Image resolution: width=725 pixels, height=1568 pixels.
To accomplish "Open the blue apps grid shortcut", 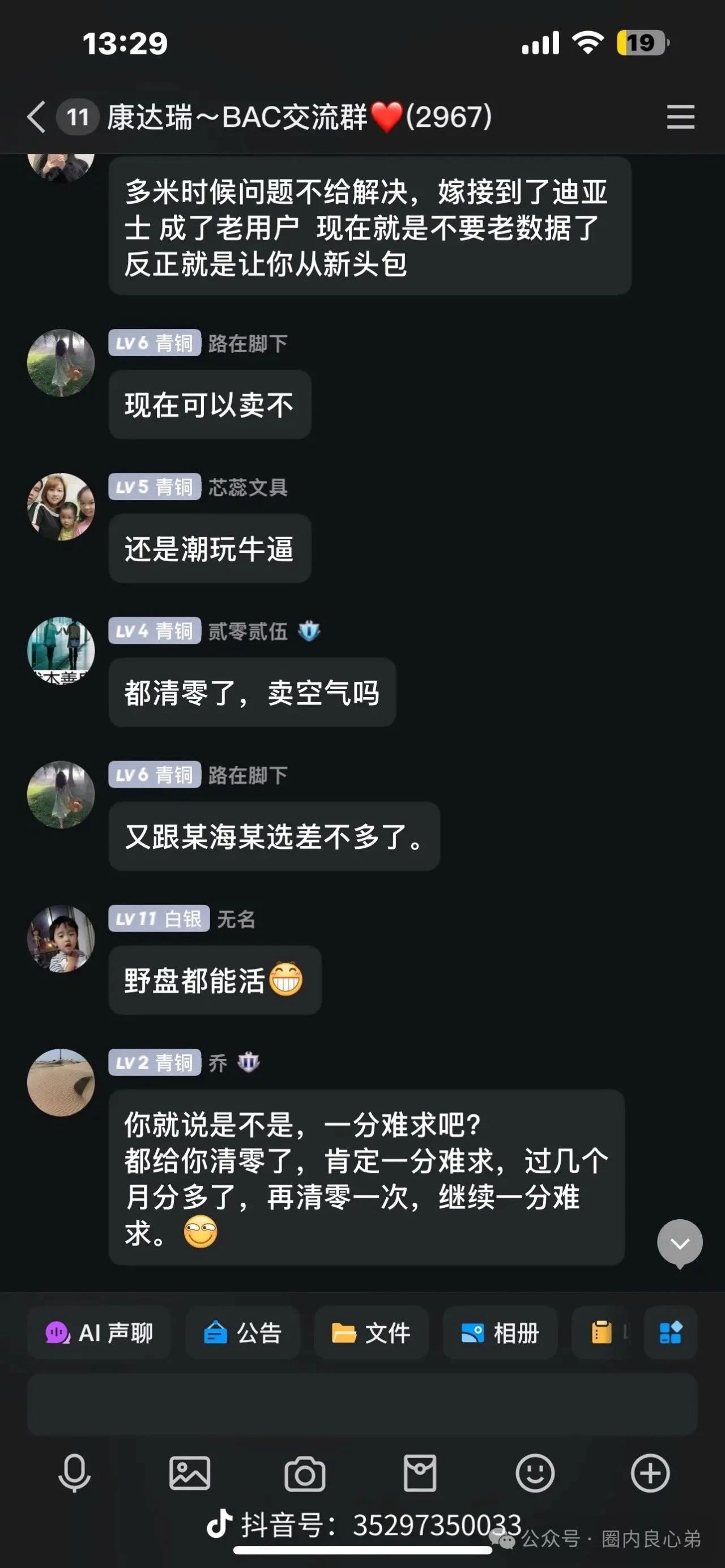I will (x=670, y=1333).
